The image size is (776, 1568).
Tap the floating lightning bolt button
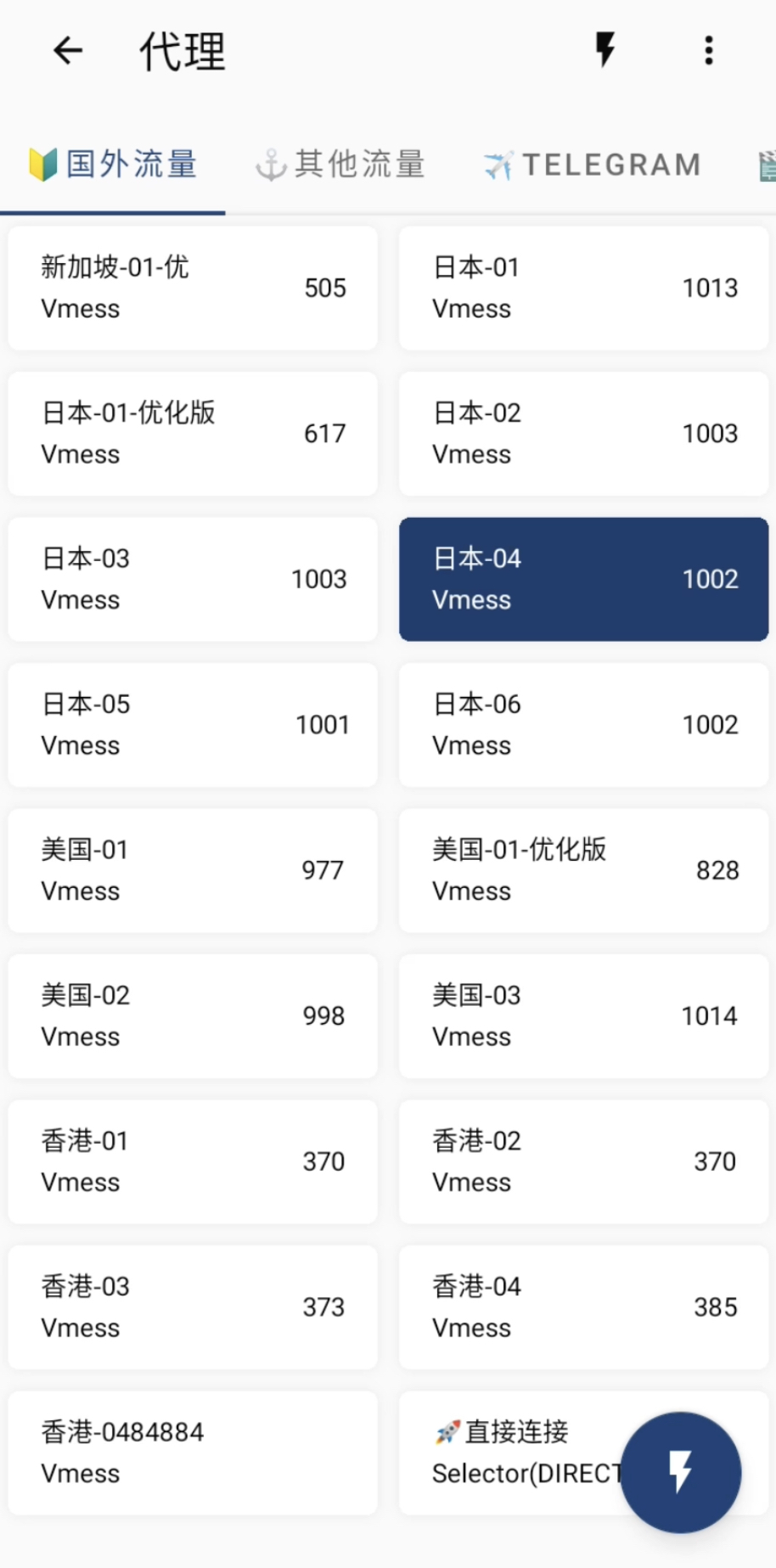pyautogui.click(x=681, y=1472)
